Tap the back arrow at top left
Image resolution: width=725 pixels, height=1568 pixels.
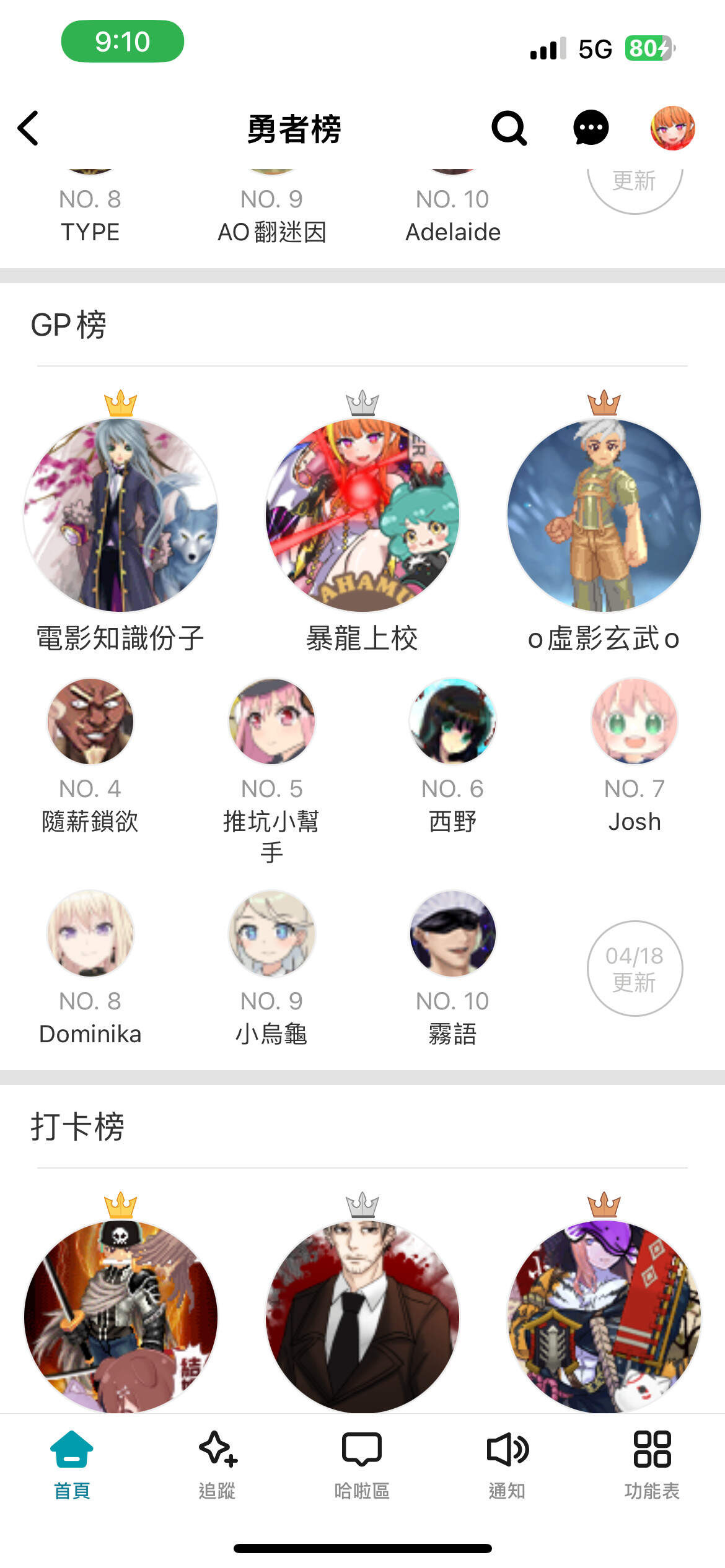pos(27,127)
